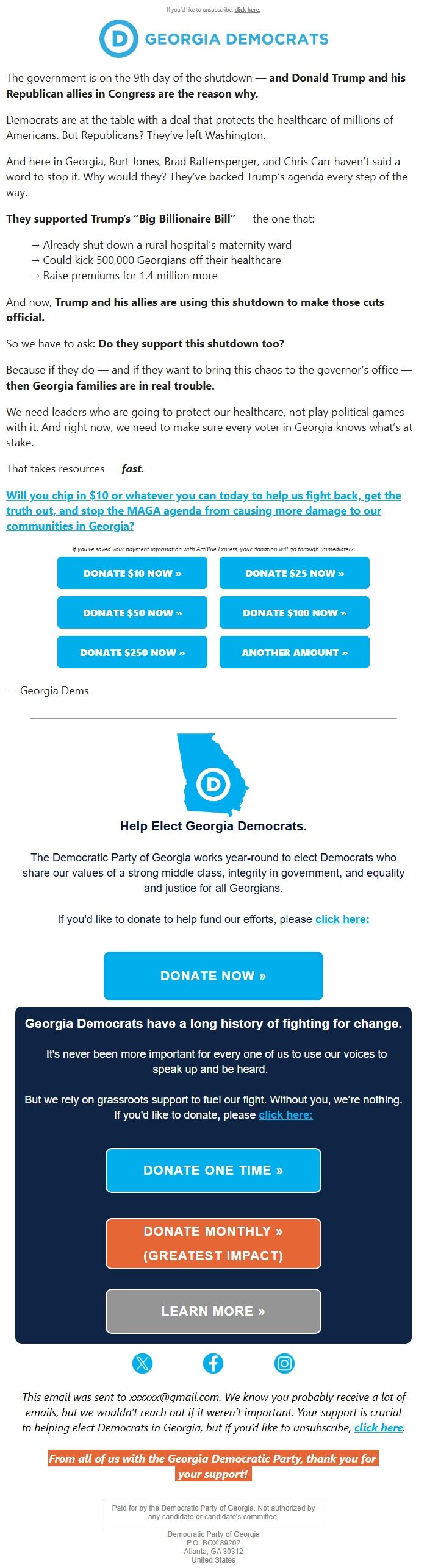The image size is (427, 1568).
Task: Tap the footer unsubscribe click here link
Action: pyautogui.click(x=378, y=1427)
